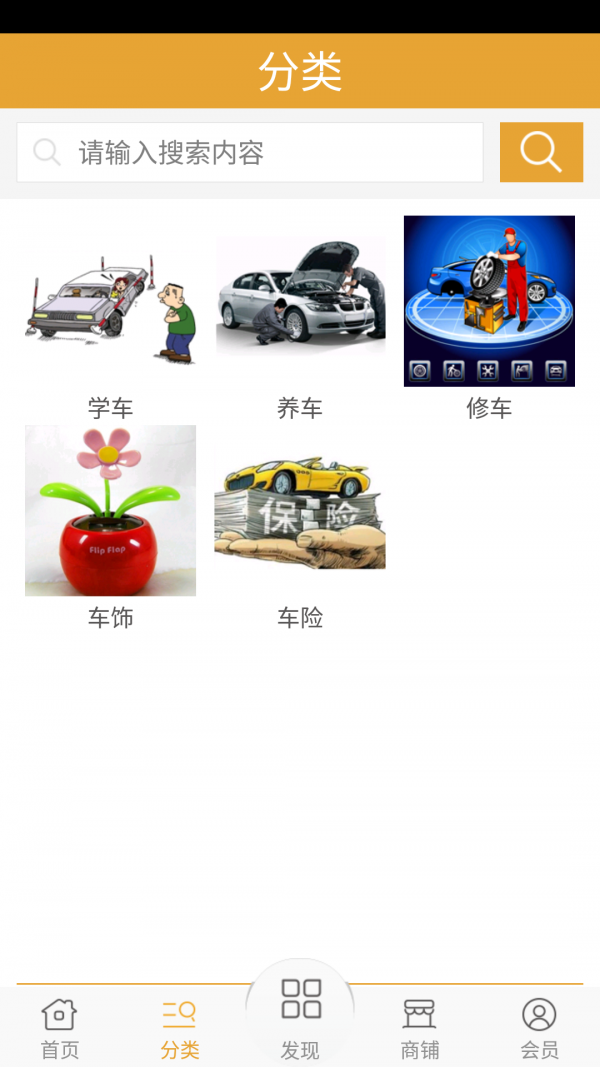Tap the 分类 tab

pos(180,1028)
